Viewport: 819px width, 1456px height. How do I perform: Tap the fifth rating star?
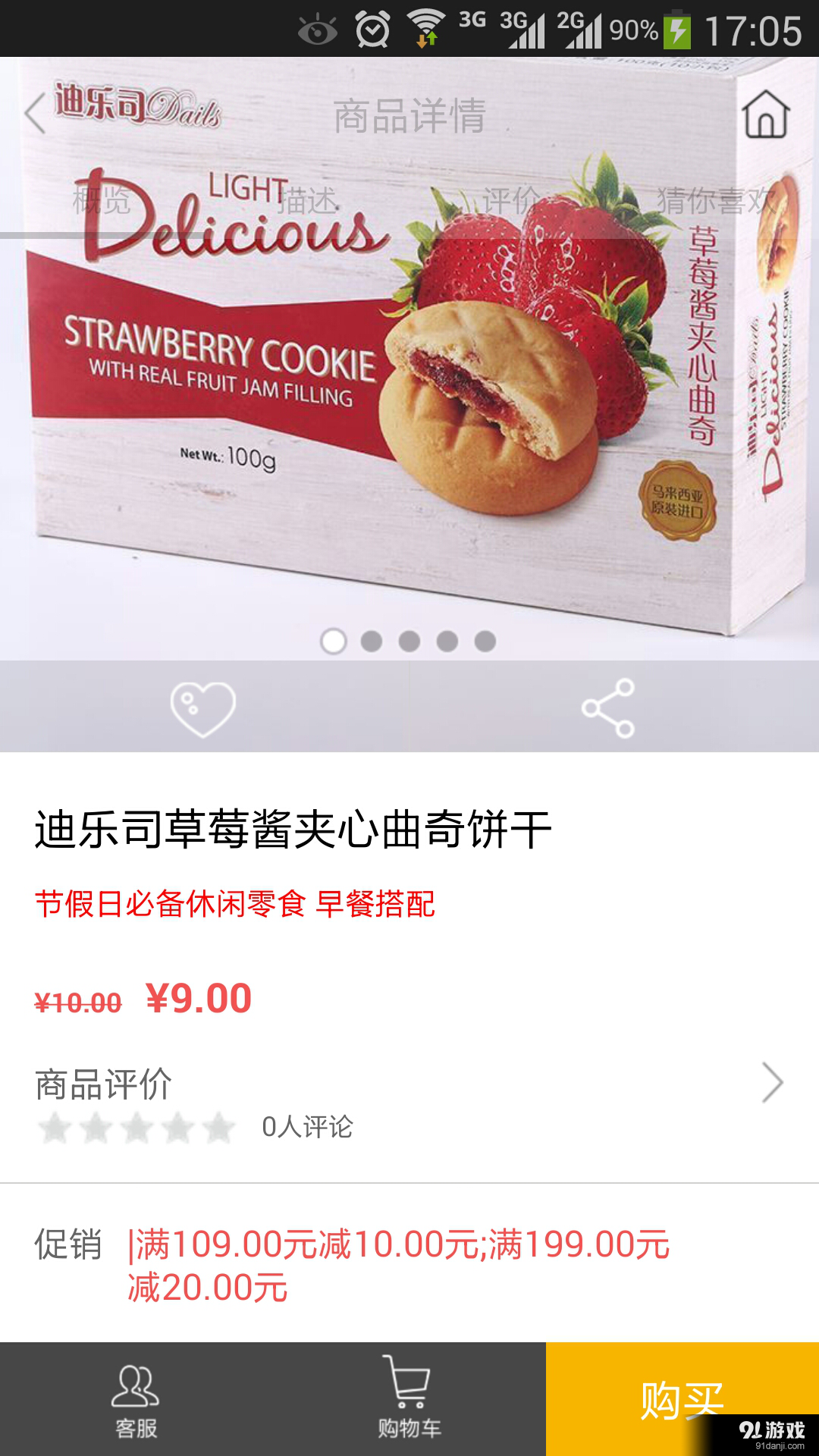218,1129
